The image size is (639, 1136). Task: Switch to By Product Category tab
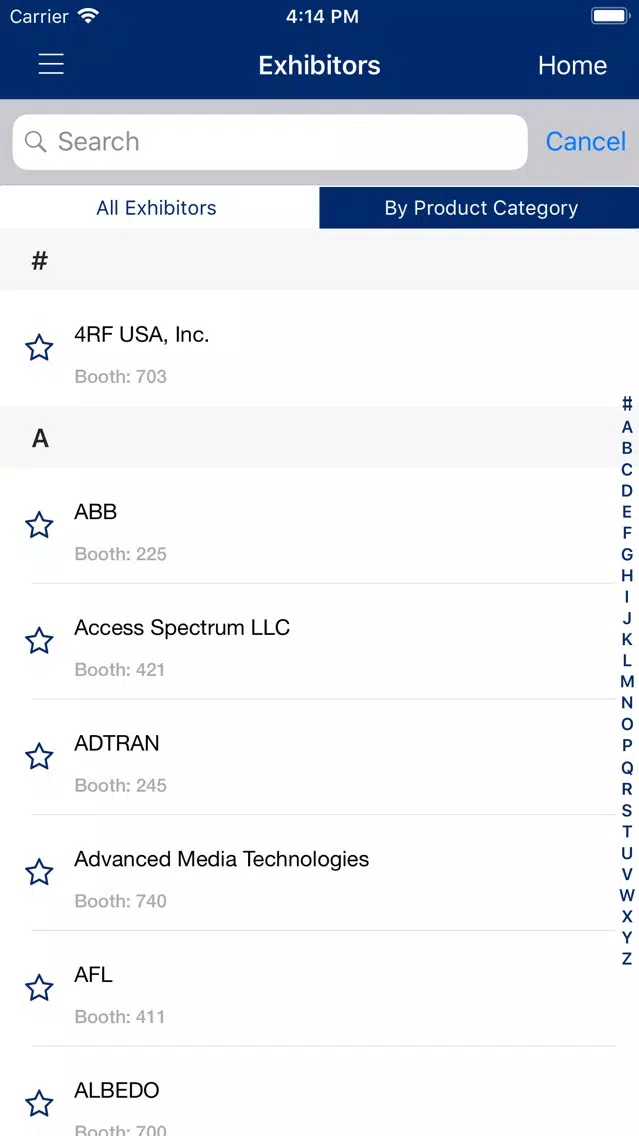coord(480,208)
